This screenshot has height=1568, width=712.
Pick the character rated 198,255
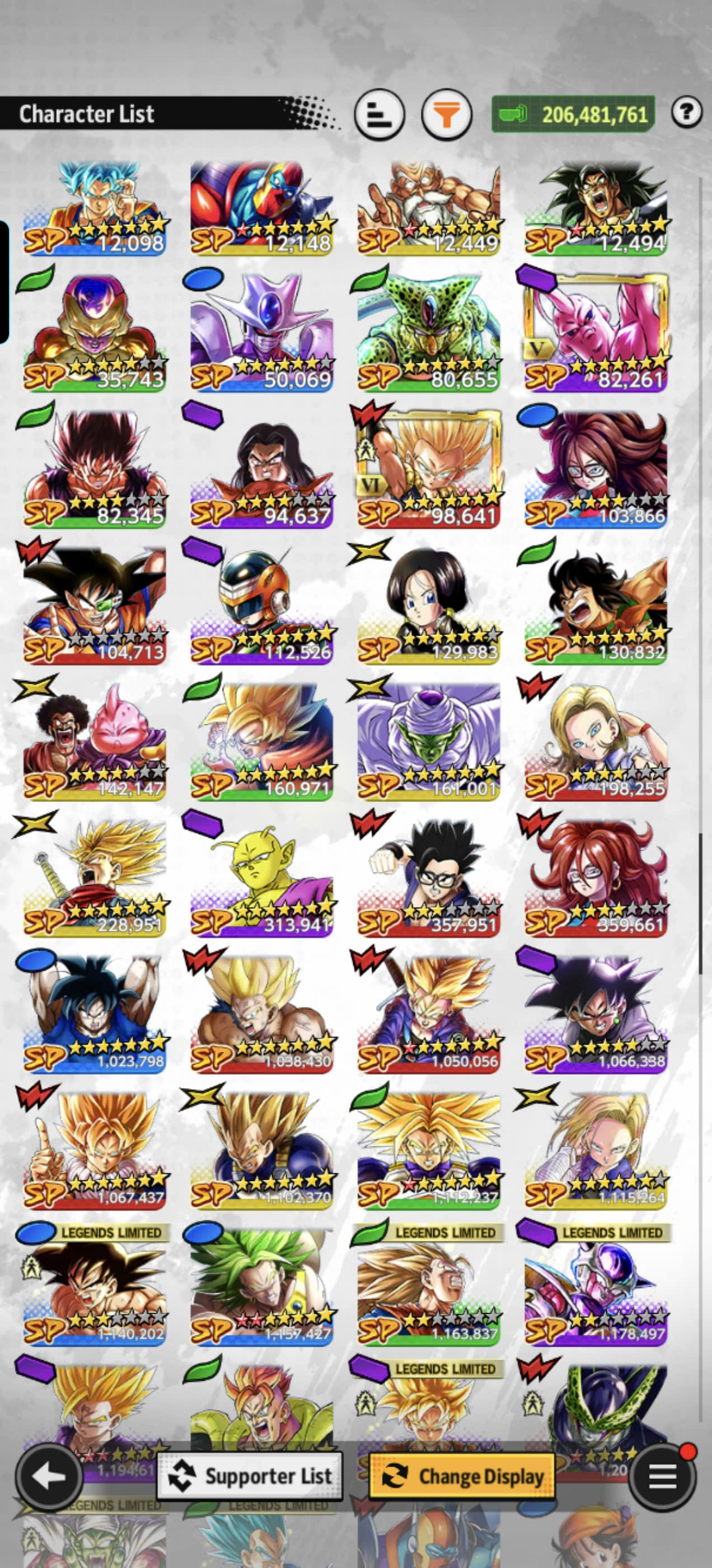[x=596, y=741]
